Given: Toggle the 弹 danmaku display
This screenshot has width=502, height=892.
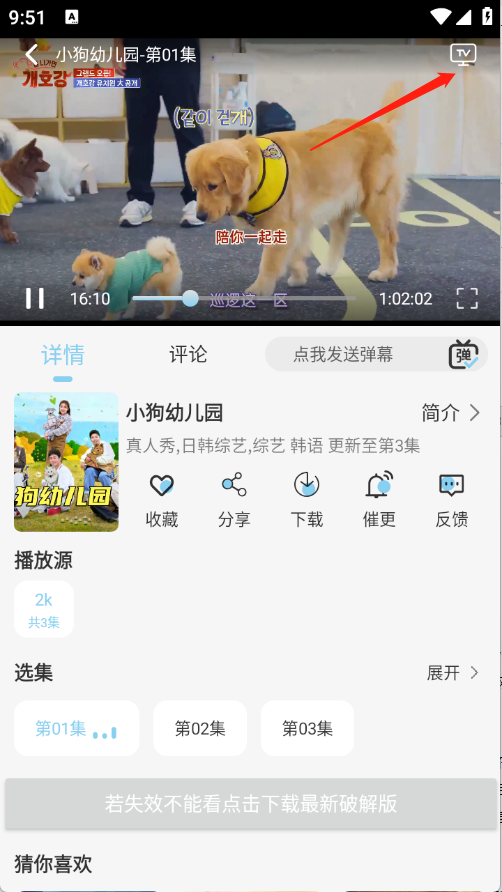Looking at the screenshot, I should point(463,354).
